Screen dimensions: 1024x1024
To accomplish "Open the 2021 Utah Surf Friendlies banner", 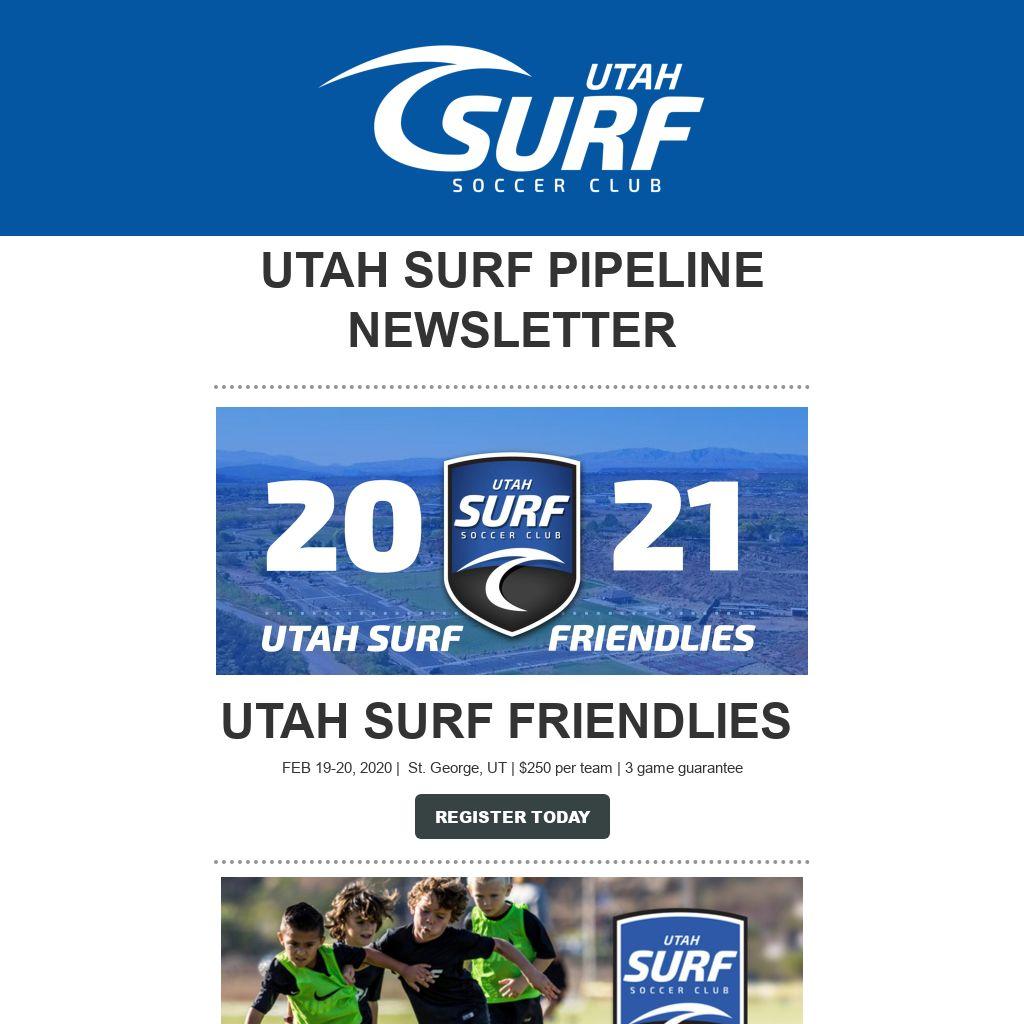I will click(512, 541).
